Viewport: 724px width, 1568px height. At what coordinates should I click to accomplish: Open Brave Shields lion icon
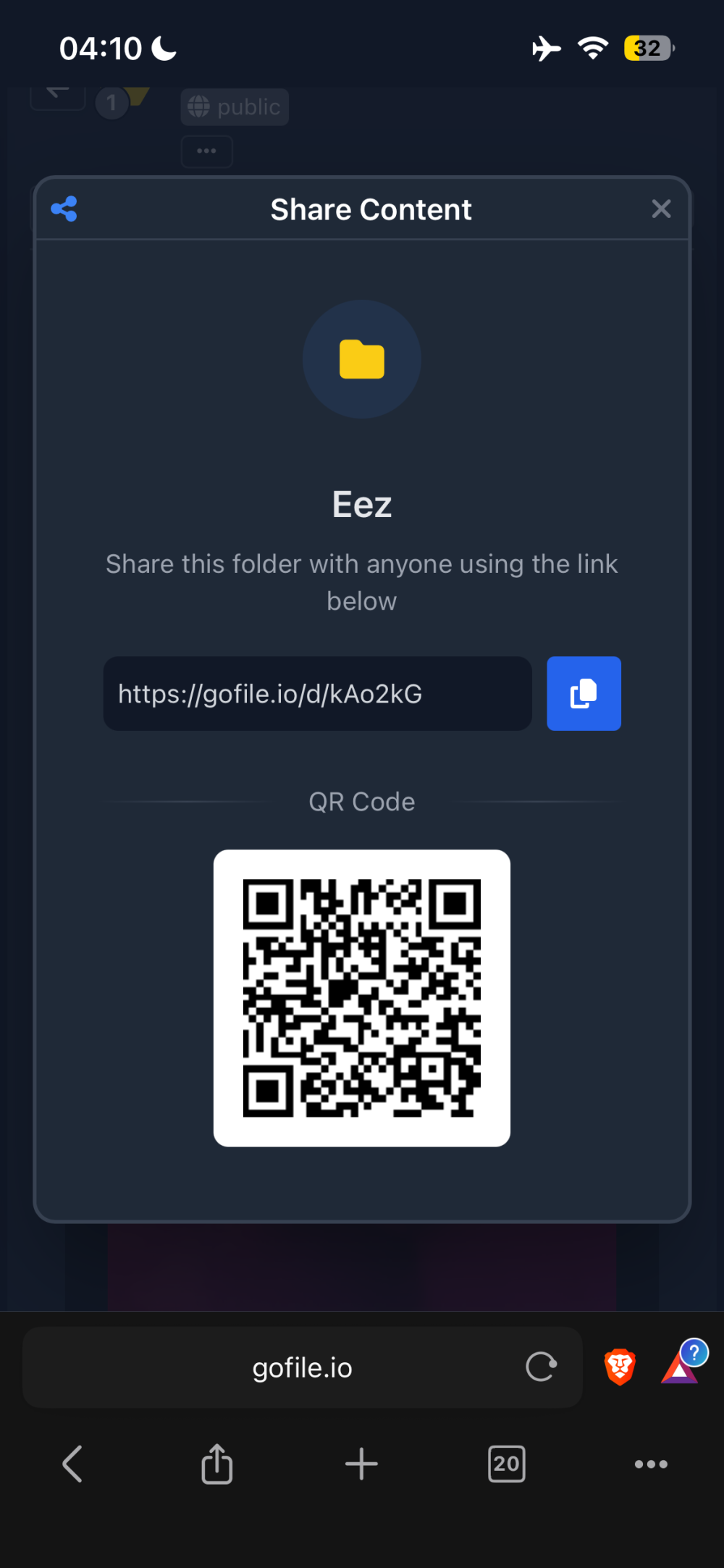(620, 1367)
